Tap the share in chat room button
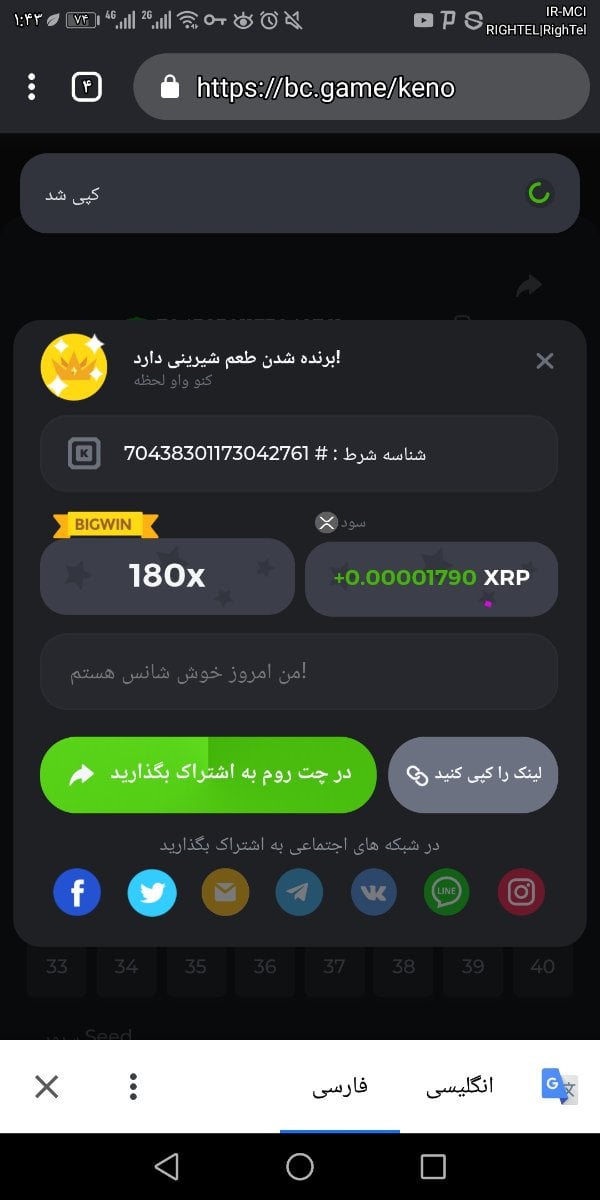 (208, 774)
